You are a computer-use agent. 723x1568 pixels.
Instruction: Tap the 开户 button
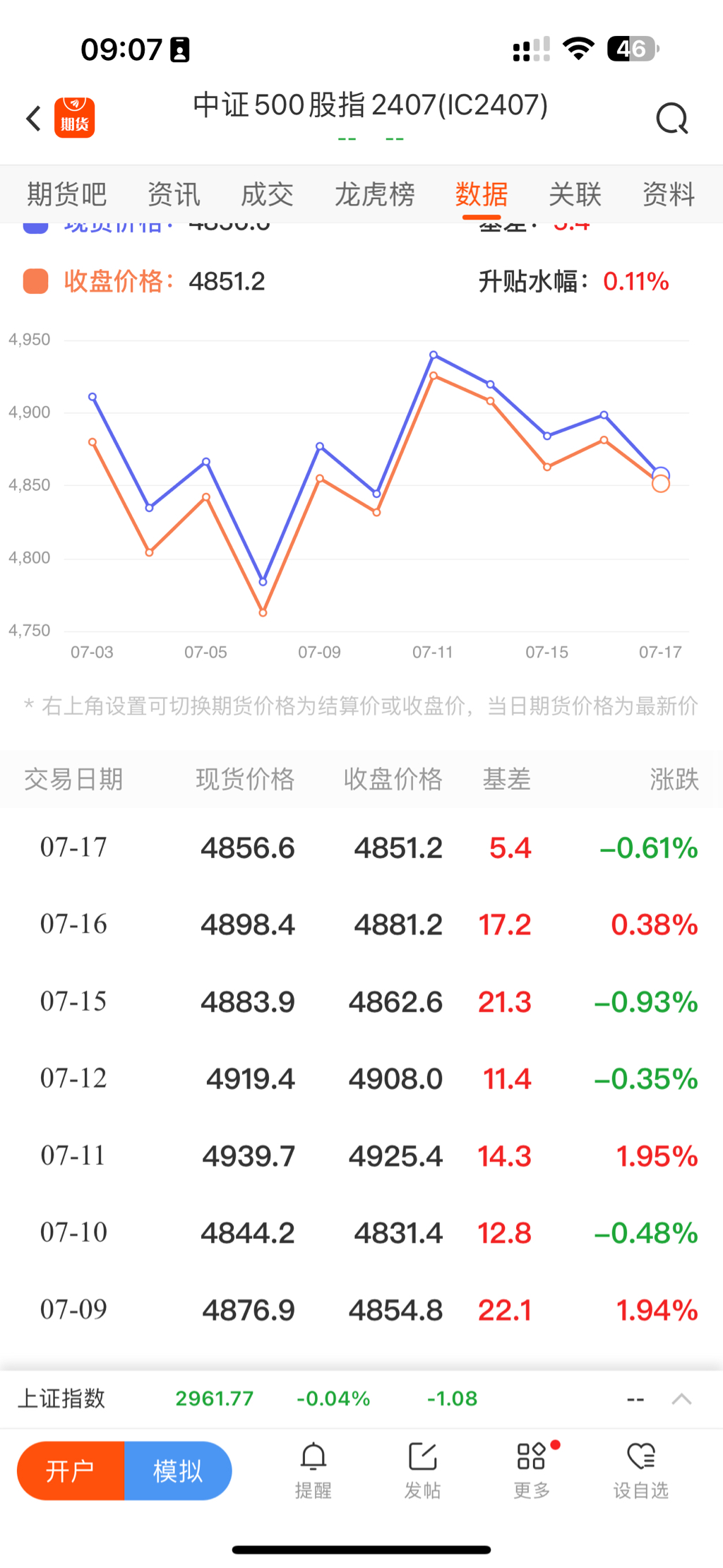71,1471
